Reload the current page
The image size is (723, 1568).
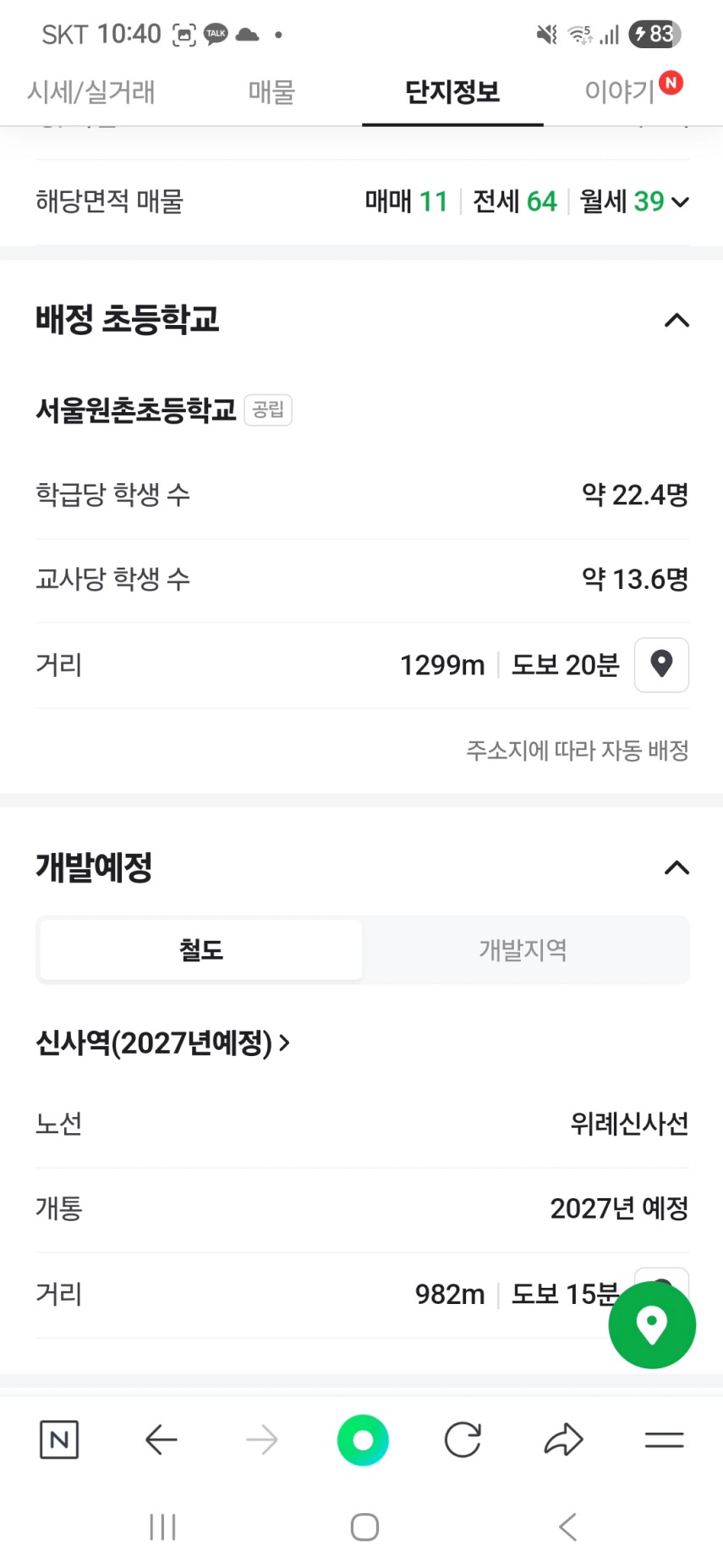[463, 1439]
